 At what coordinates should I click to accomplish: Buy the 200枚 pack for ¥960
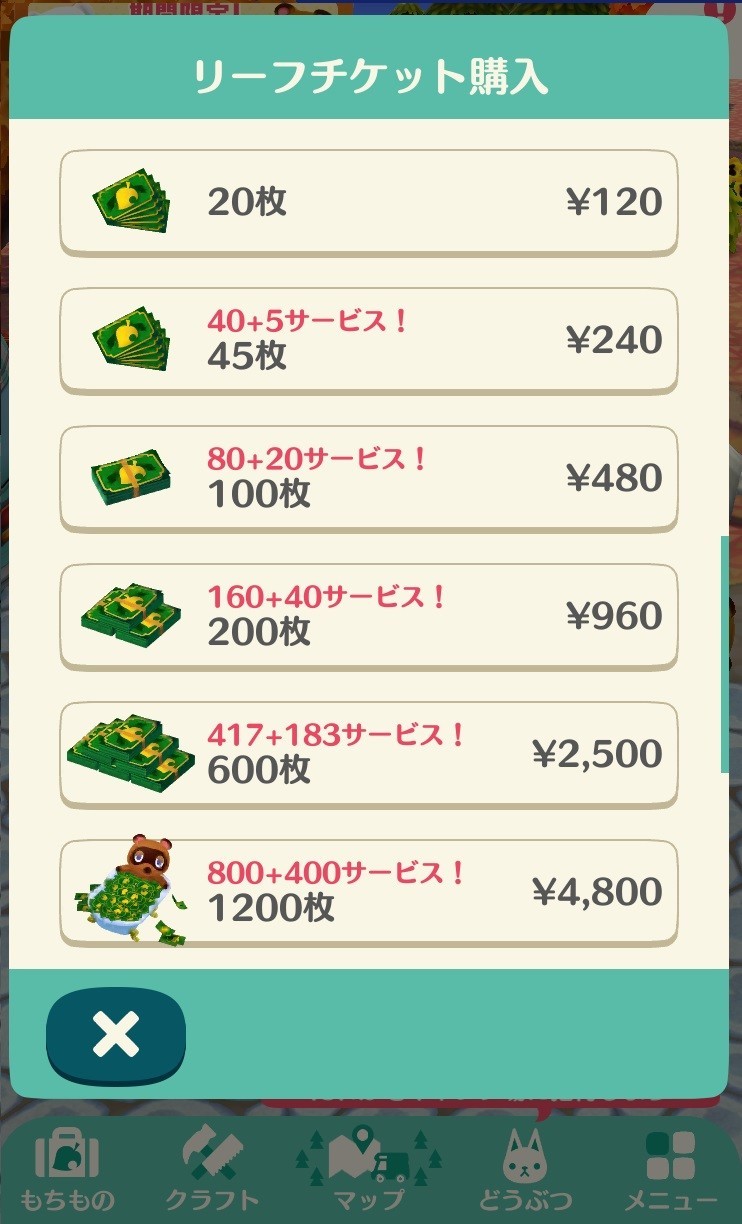click(x=368, y=615)
